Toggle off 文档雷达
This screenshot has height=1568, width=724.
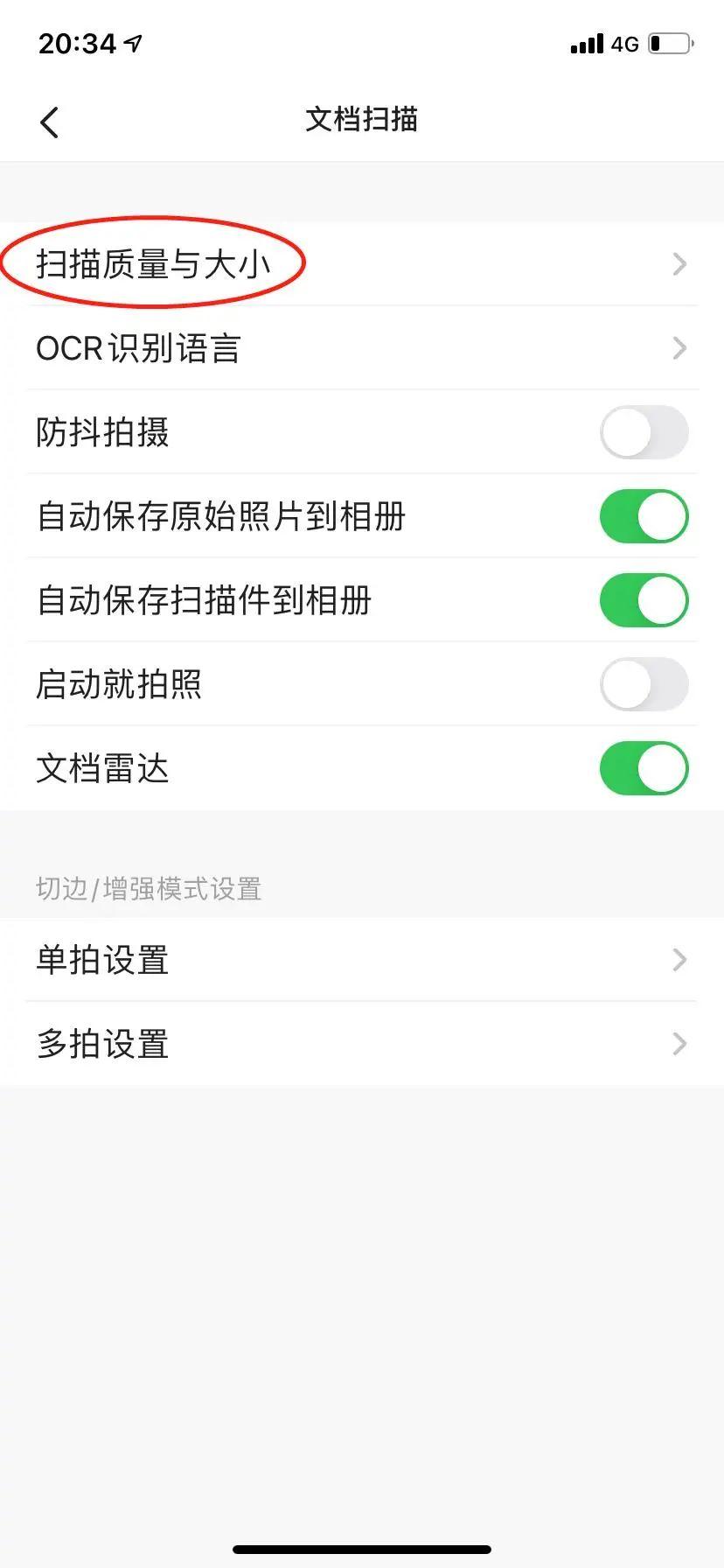point(644,768)
